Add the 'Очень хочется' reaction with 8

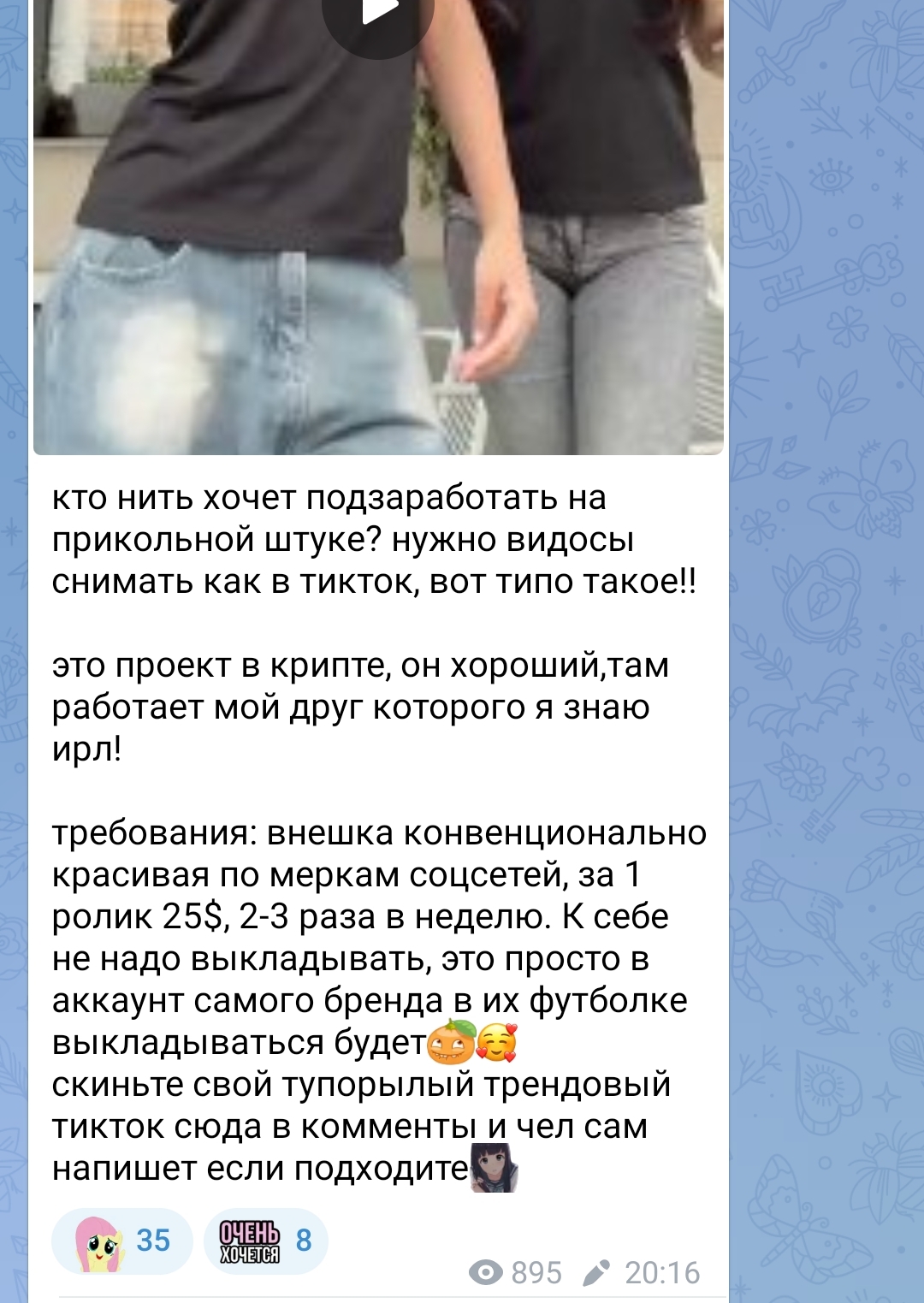266,1241
